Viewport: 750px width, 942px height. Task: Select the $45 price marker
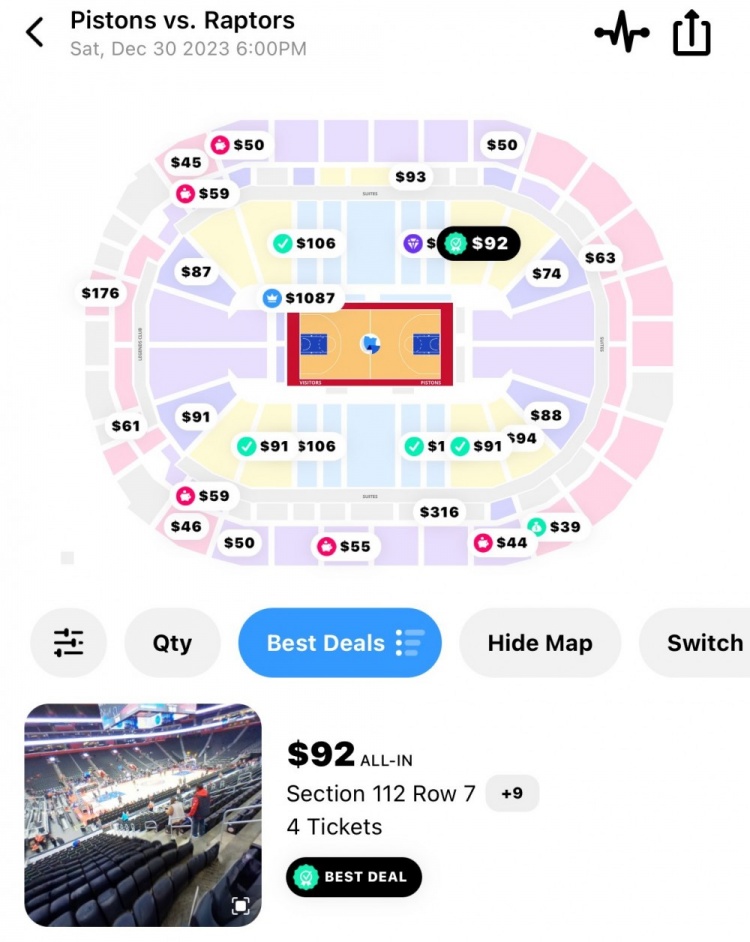point(186,162)
